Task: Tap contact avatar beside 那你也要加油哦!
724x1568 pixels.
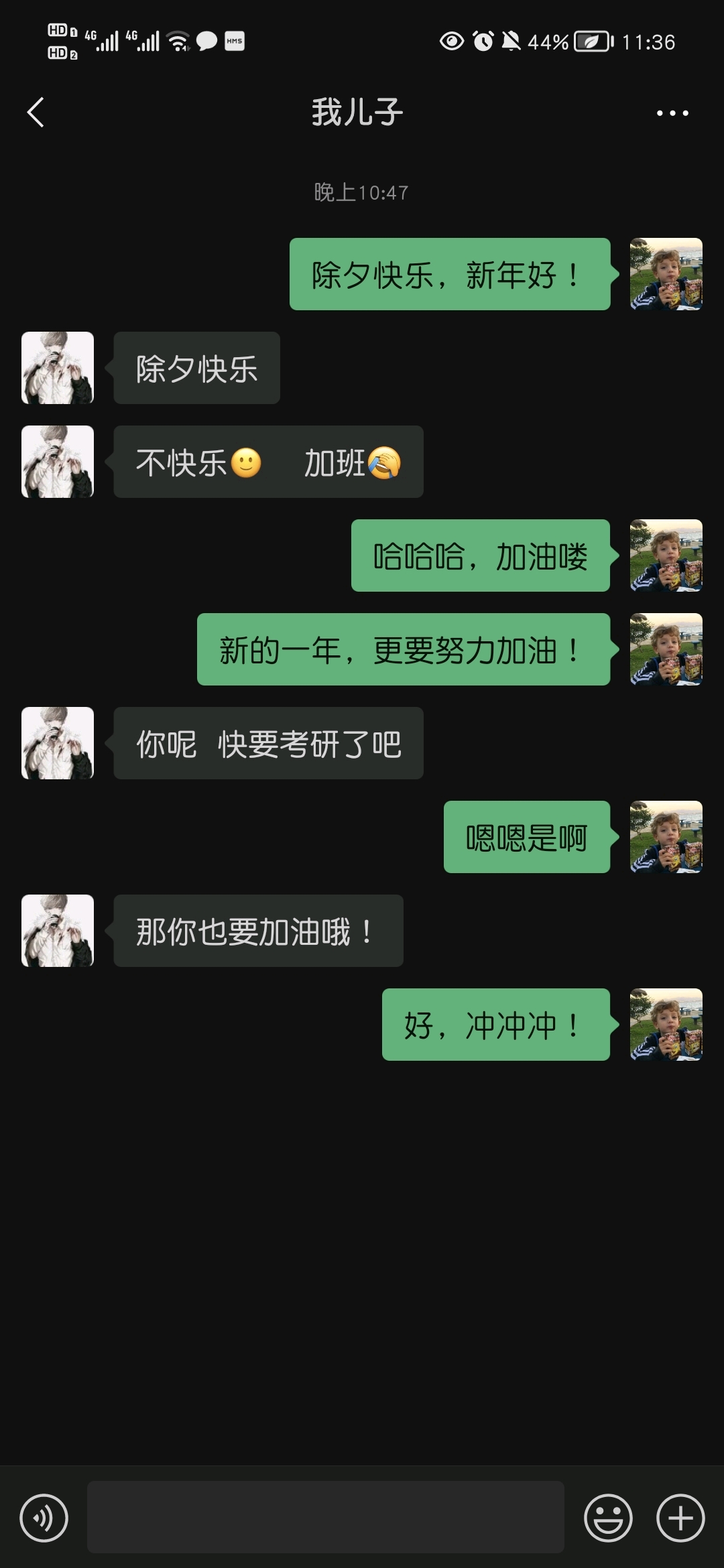Action: click(58, 931)
